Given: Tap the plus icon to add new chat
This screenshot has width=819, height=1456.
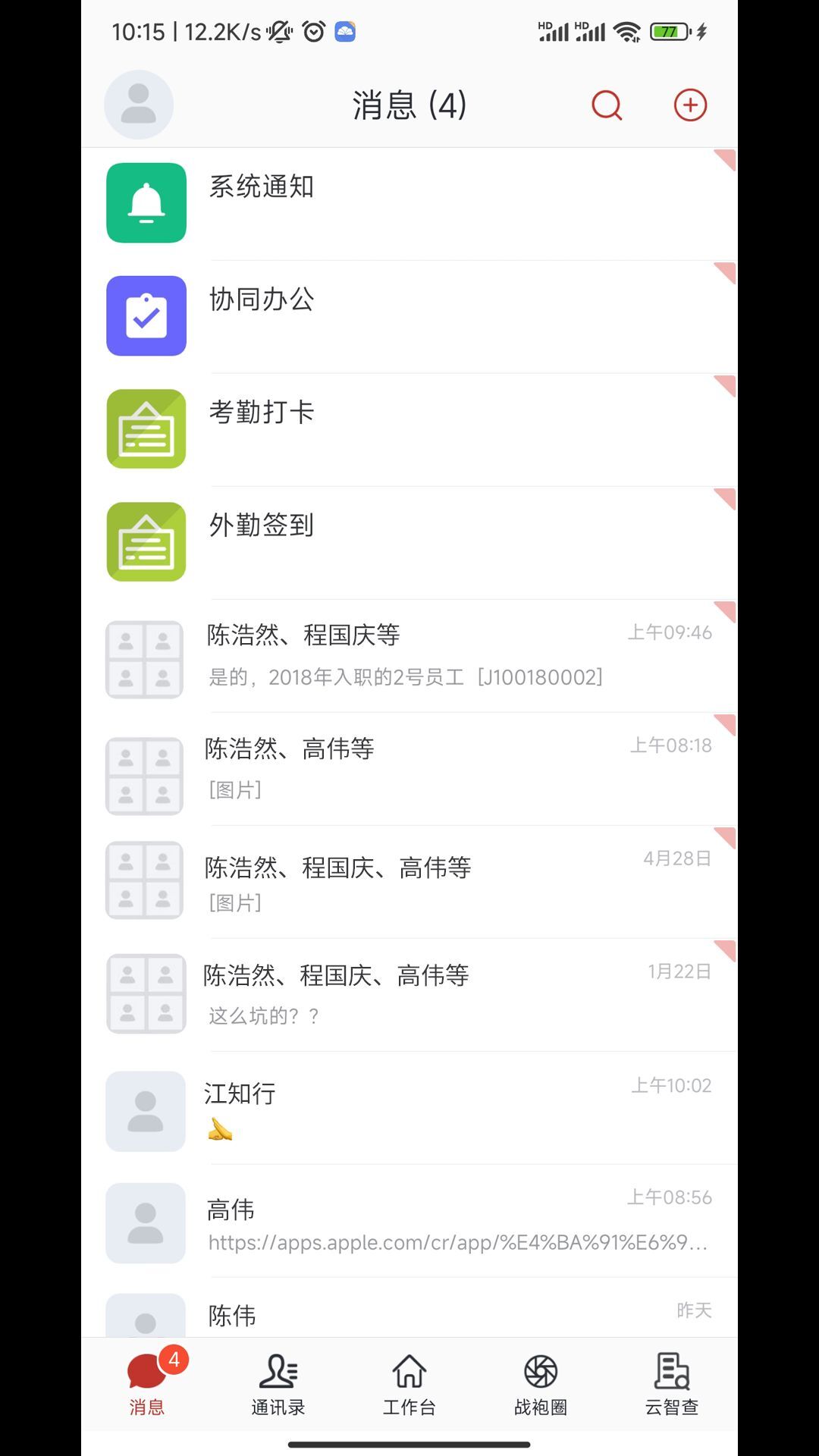Looking at the screenshot, I should (x=689, y=105).
